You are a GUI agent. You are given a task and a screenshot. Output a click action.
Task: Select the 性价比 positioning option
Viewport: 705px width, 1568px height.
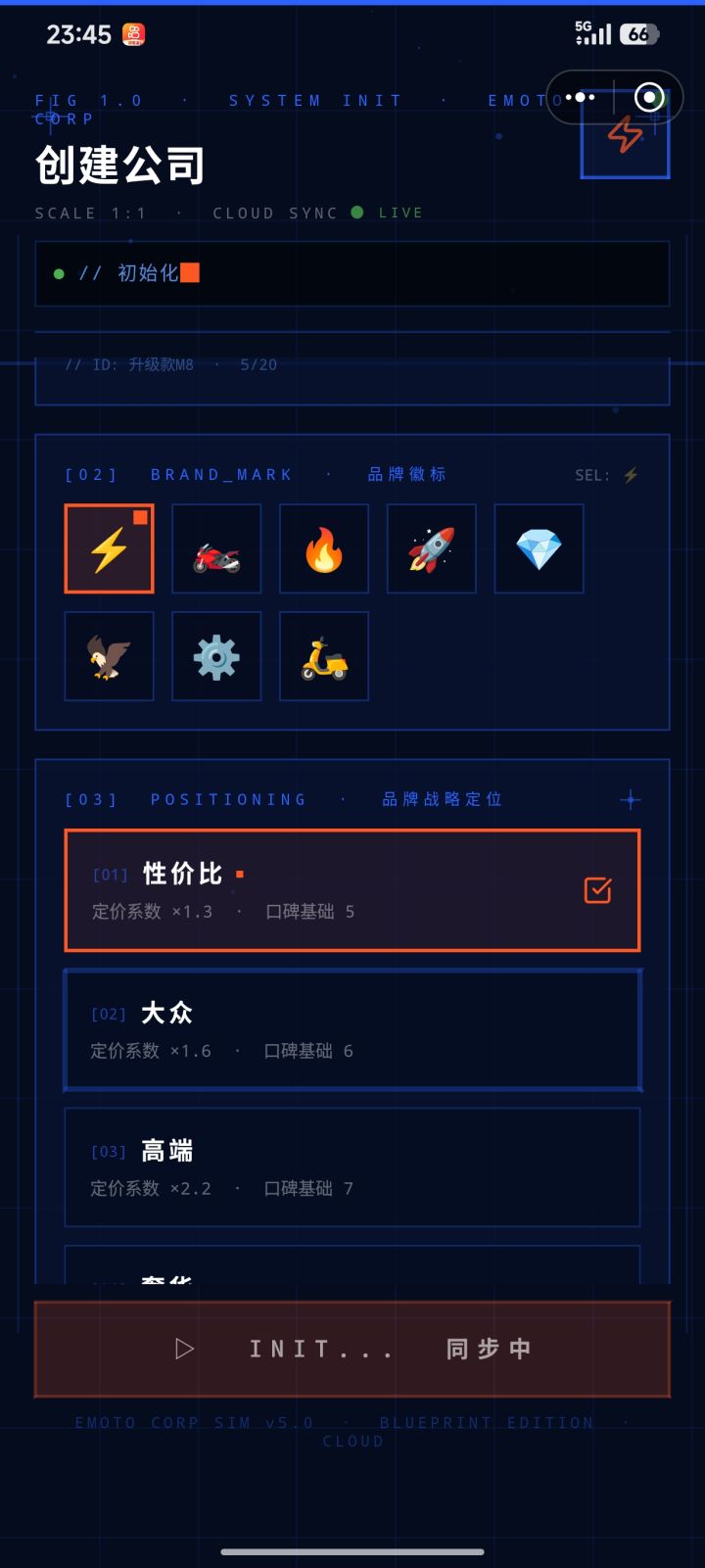[x=352, y=890]
